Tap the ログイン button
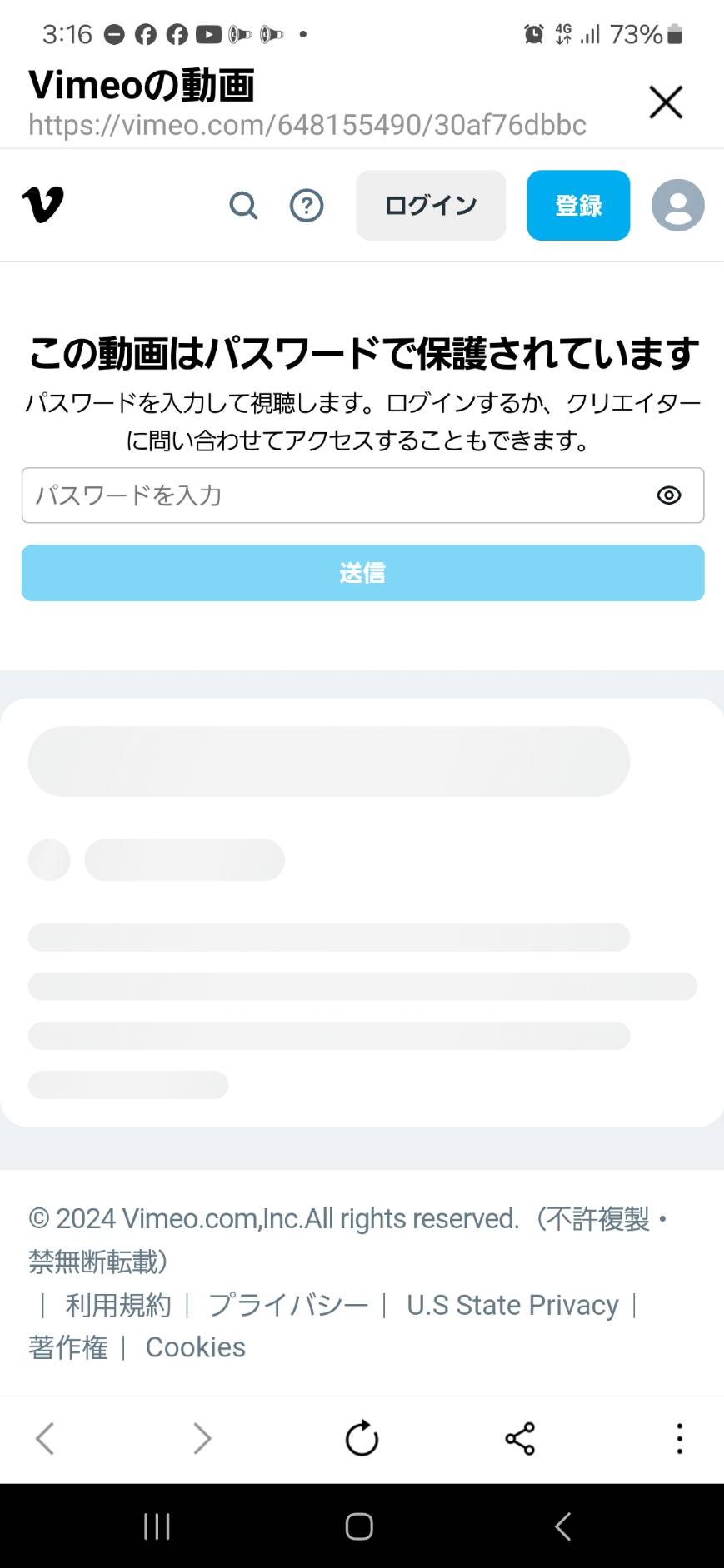 click(x=431, y=205)
